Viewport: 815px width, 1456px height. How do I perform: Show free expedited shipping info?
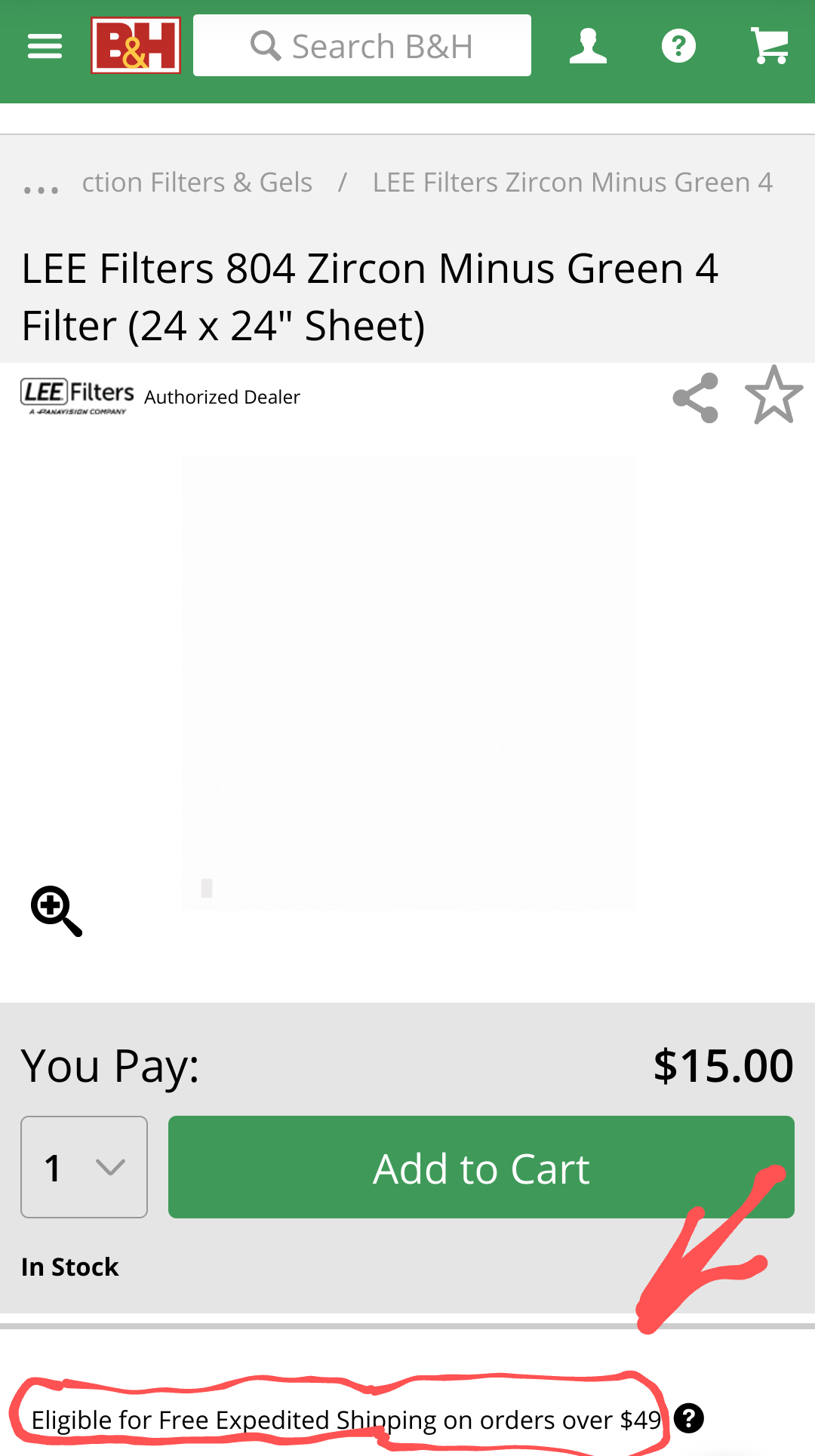(688, 1418)
